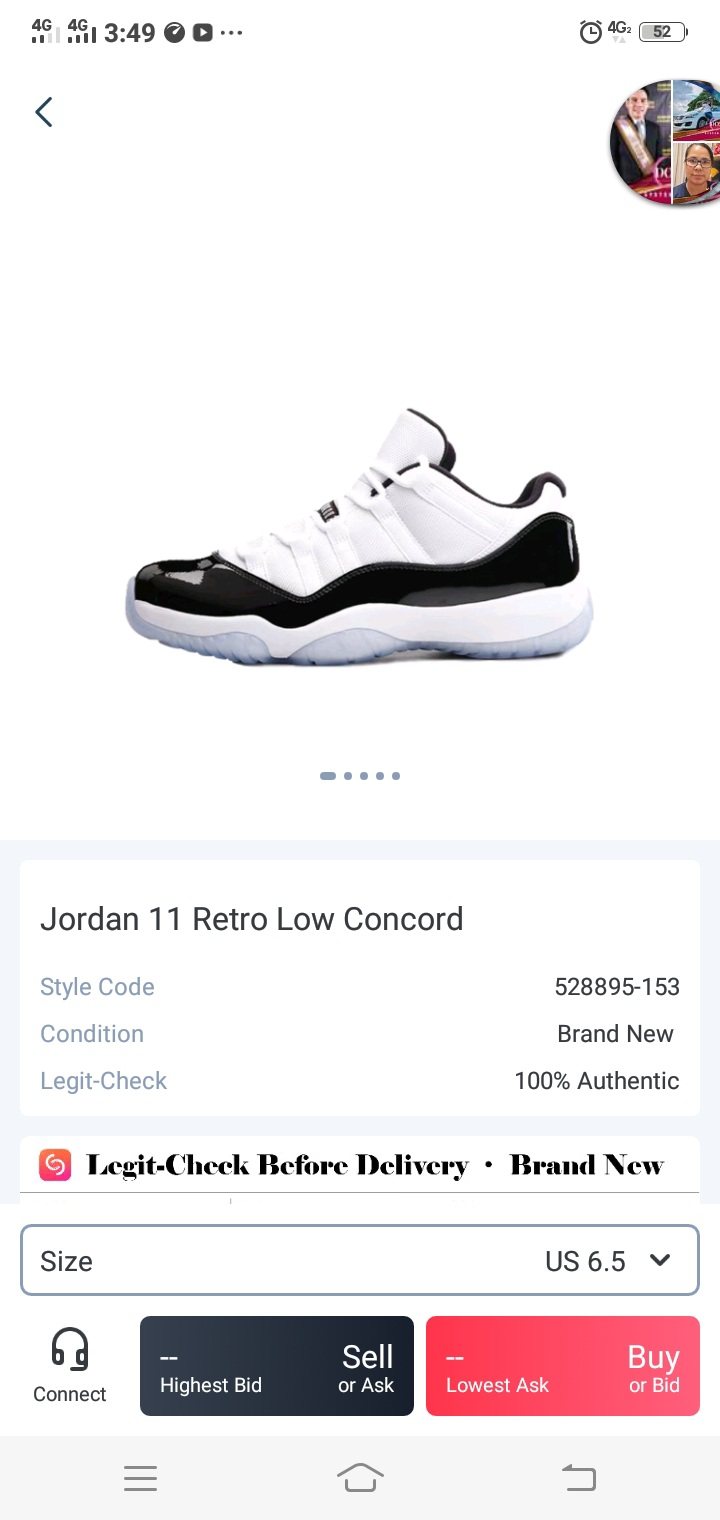This screenshot has height=1520, width=720.
Task: Expand the Size US 6.5 dropdown
Action: [x=360, y=1260]
